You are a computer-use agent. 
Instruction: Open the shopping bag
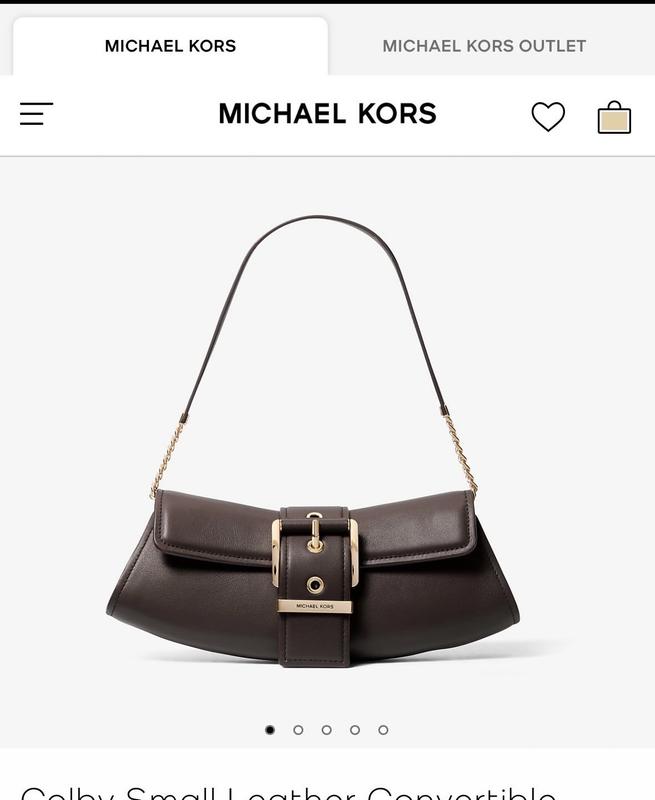pyautogui.click(x=614, y=117)
